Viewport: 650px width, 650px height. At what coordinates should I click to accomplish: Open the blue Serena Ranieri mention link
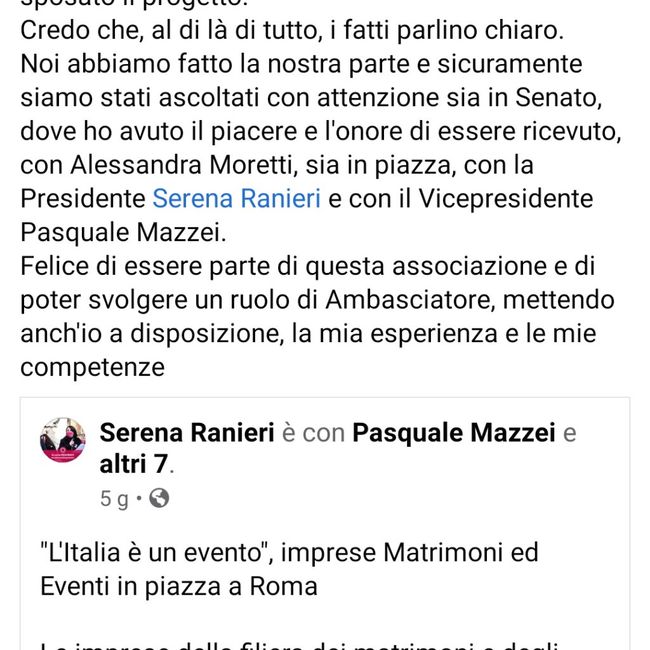point(236,197)
